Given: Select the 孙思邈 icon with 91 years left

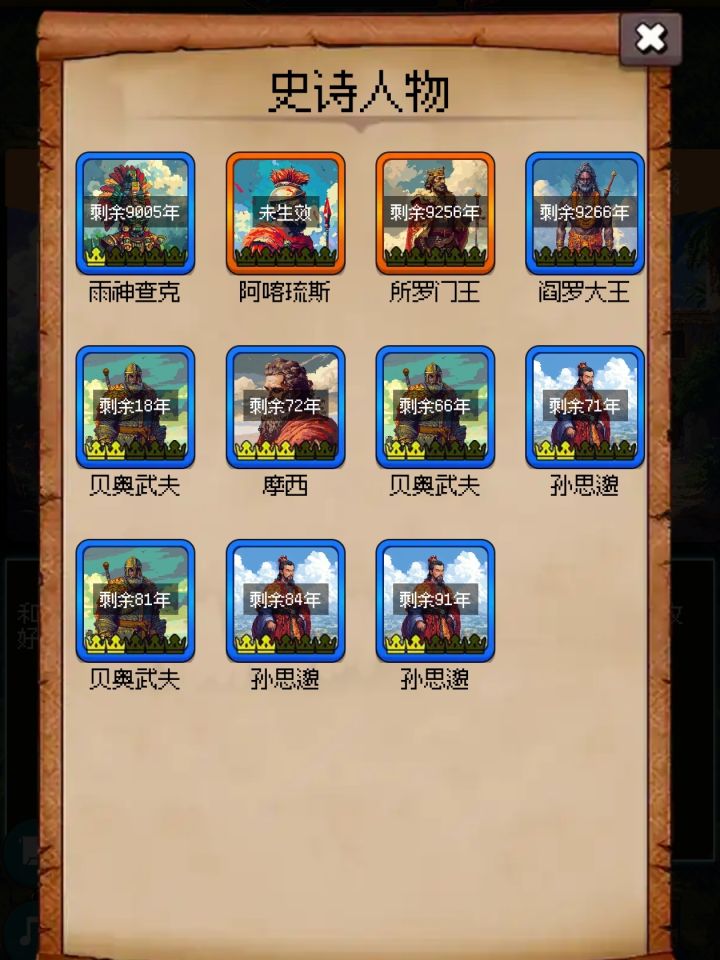Looking at the screenshot, I should 435,600.
